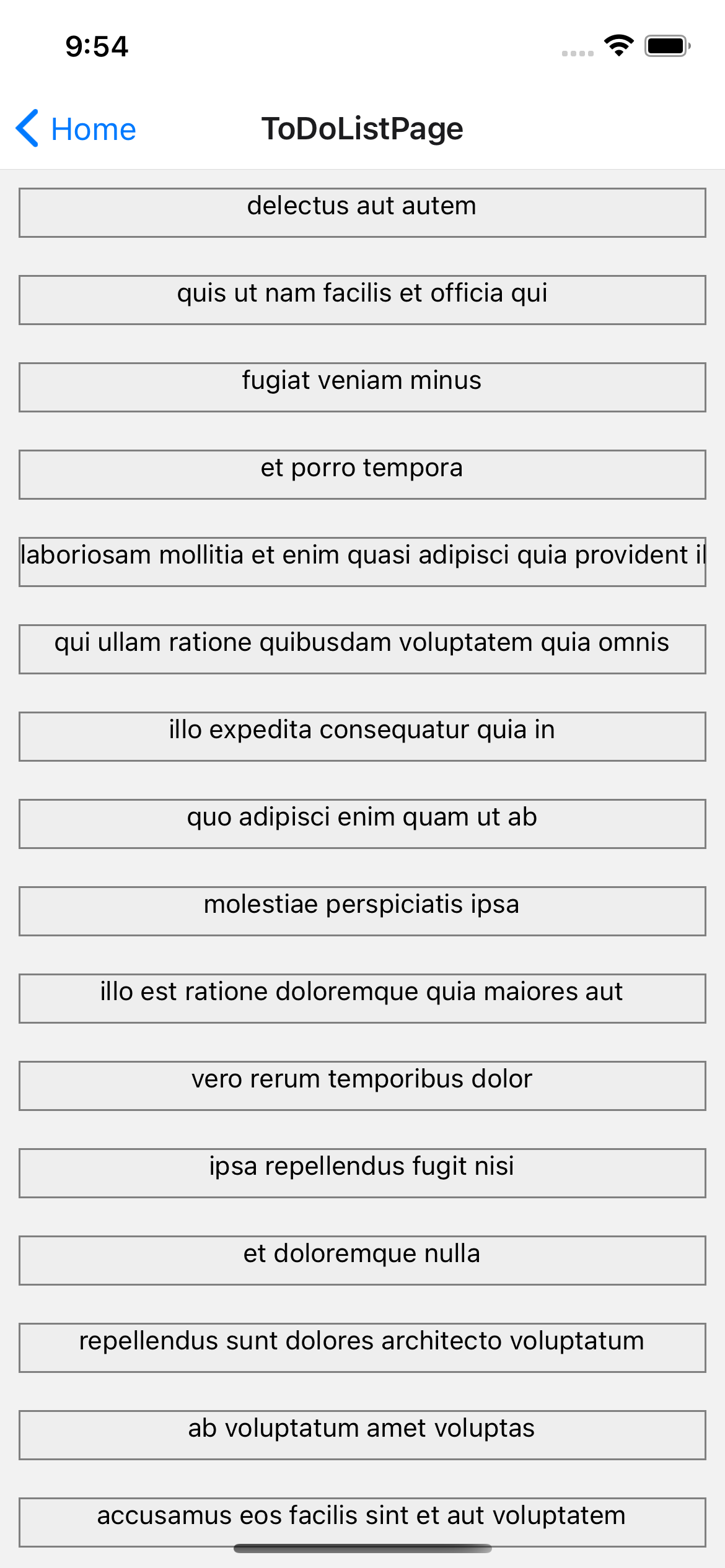Select the ToDoListPage title
725x1568 pixels.
pos(362,128)
